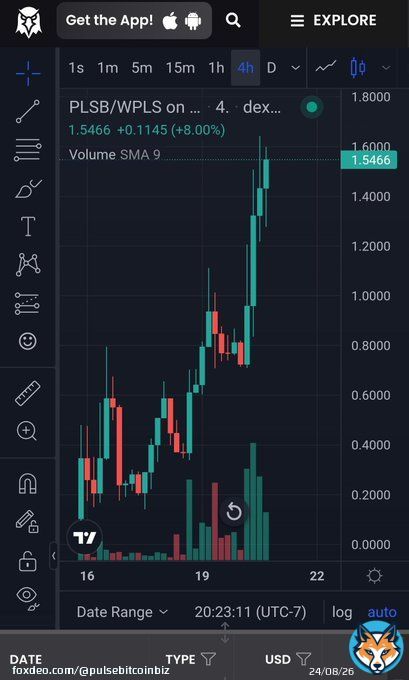This screenshot has width=409, height=680.
Task: Open the search magnifier icon
Action: click(x=233, y=20)
